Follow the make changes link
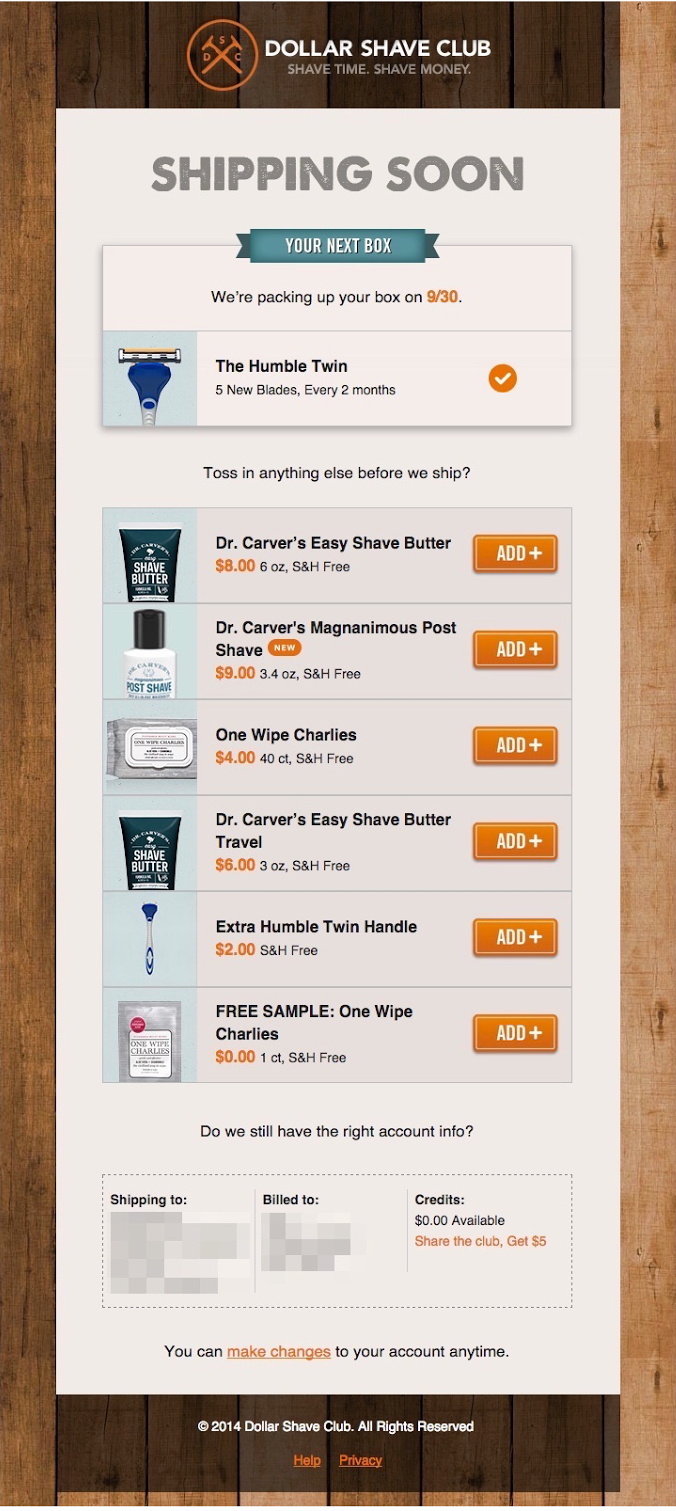This screenshot has width=676, height=1511. pyautogui.click(x=279, y=1351)
